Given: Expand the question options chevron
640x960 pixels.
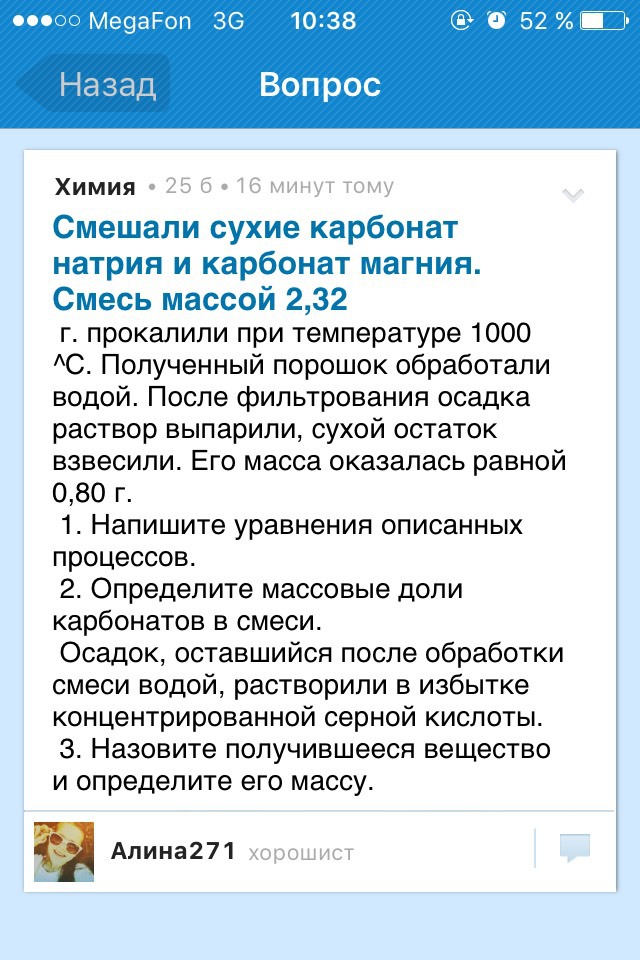Looking at the screenshot, I should click(573, 194).
